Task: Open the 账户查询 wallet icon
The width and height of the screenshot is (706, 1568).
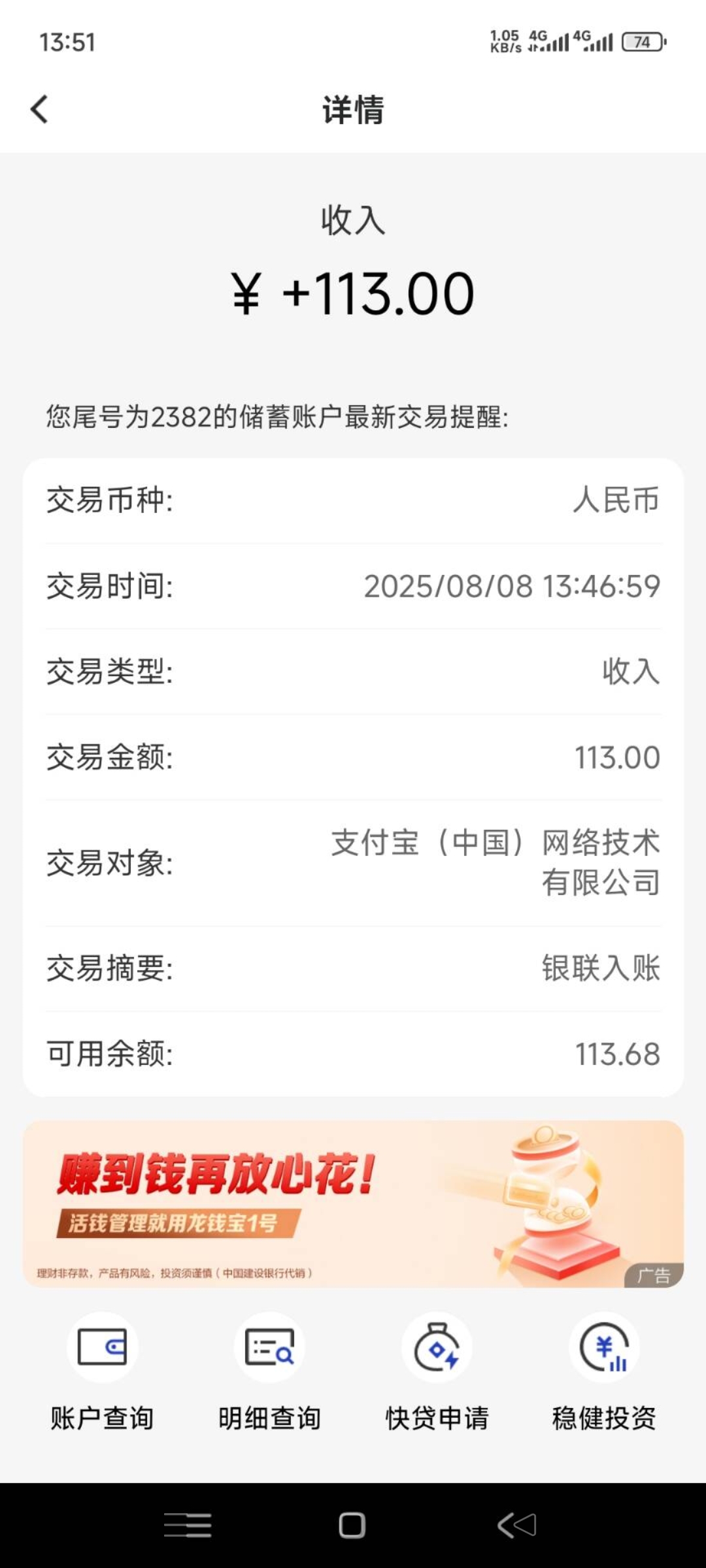Action: tap(101, 1346)
